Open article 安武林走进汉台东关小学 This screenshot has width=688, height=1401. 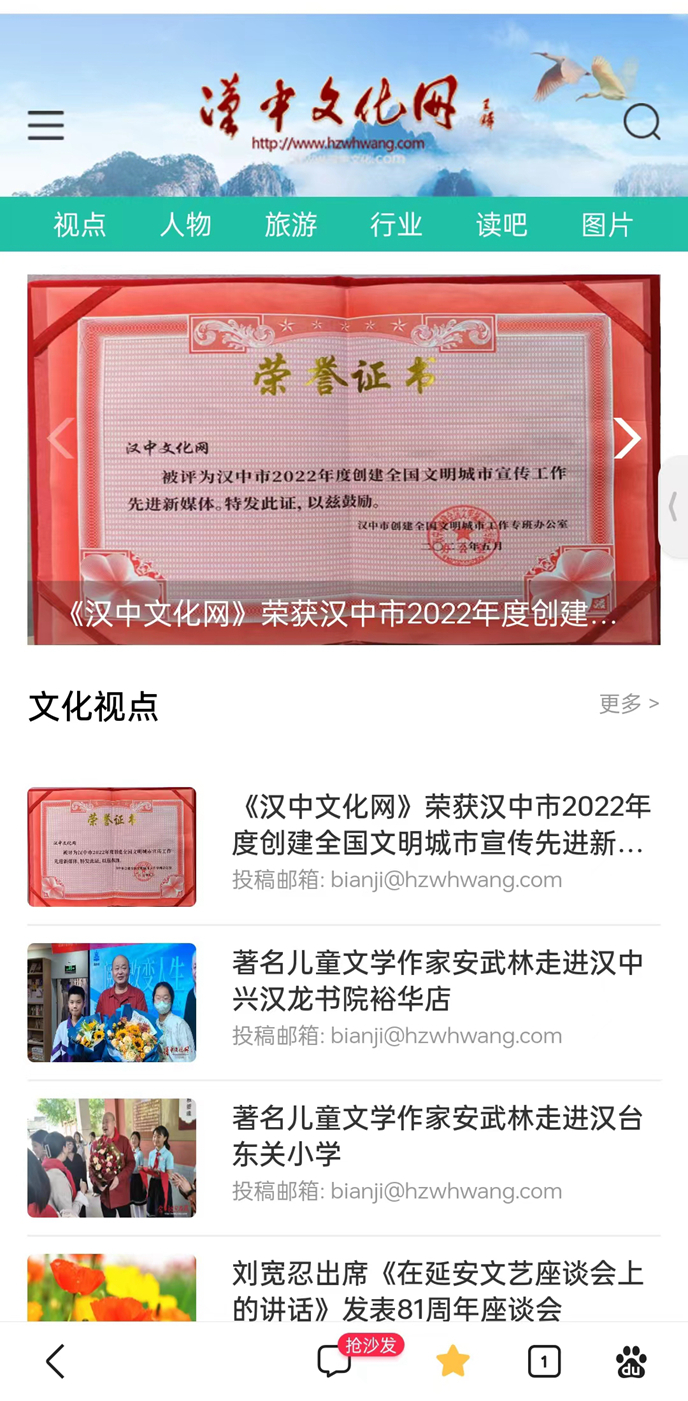click(437, 1135)
